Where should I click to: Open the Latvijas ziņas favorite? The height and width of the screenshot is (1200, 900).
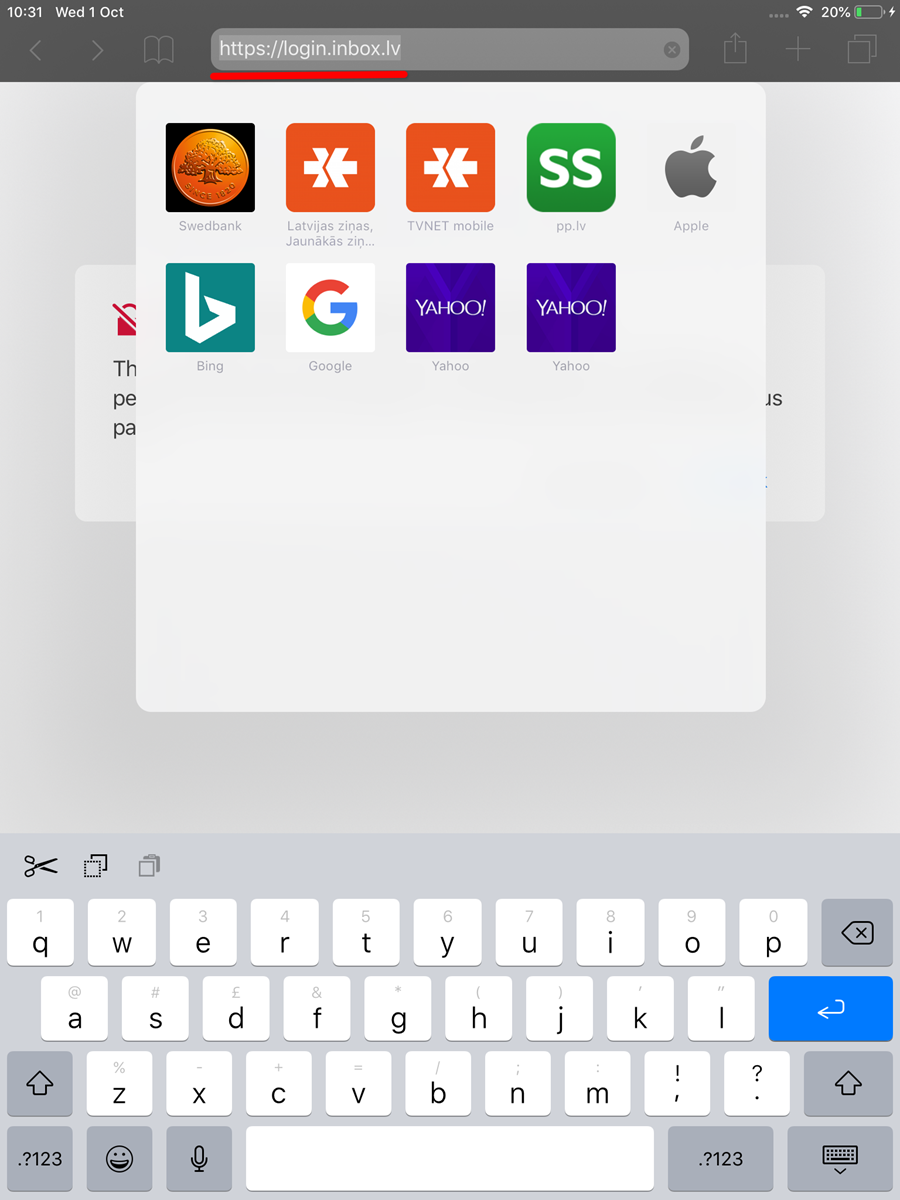pyautogui.click(x=330, y=168)
